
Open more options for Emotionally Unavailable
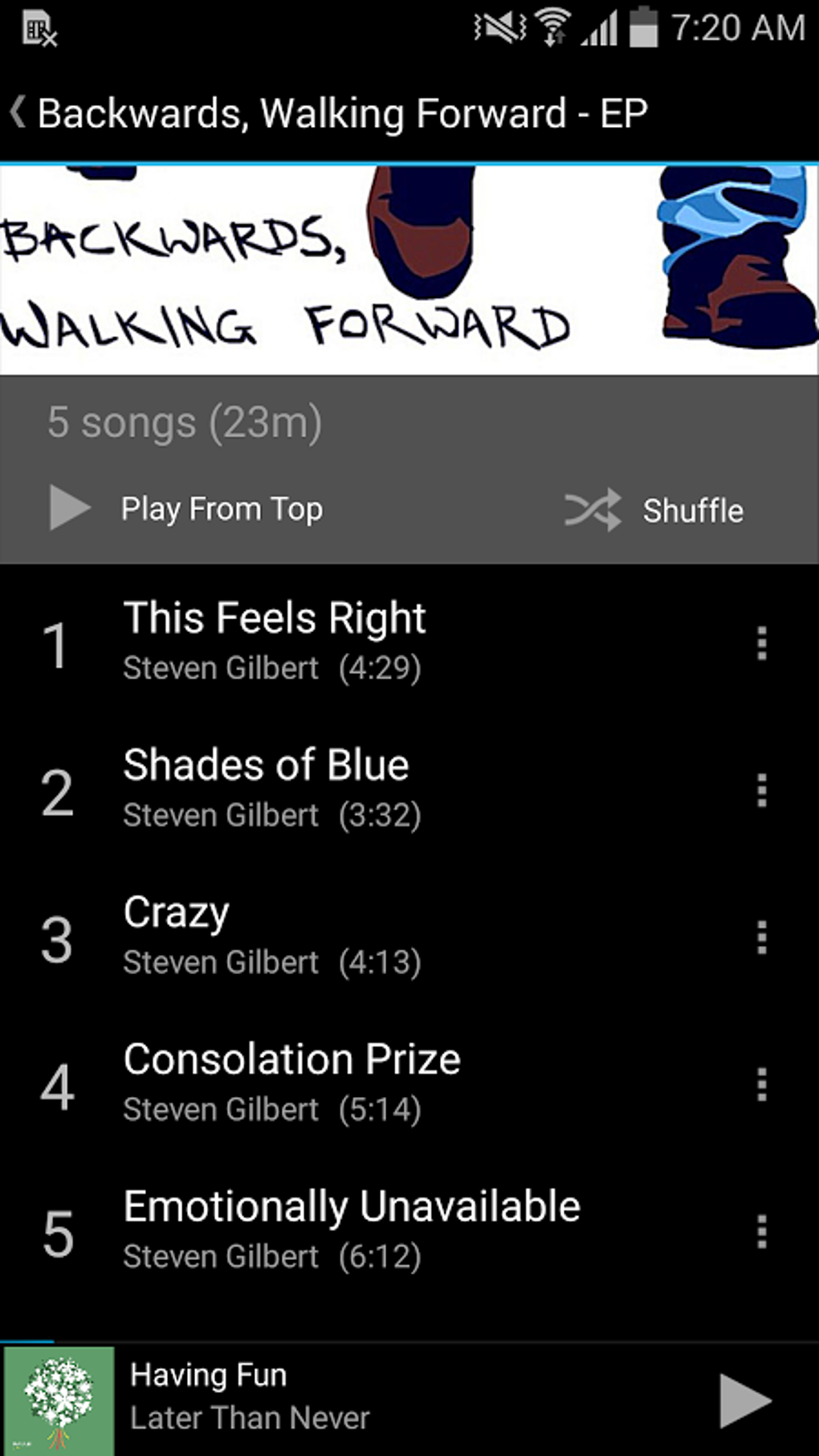pyautogui.click(x=761, y=1232)
